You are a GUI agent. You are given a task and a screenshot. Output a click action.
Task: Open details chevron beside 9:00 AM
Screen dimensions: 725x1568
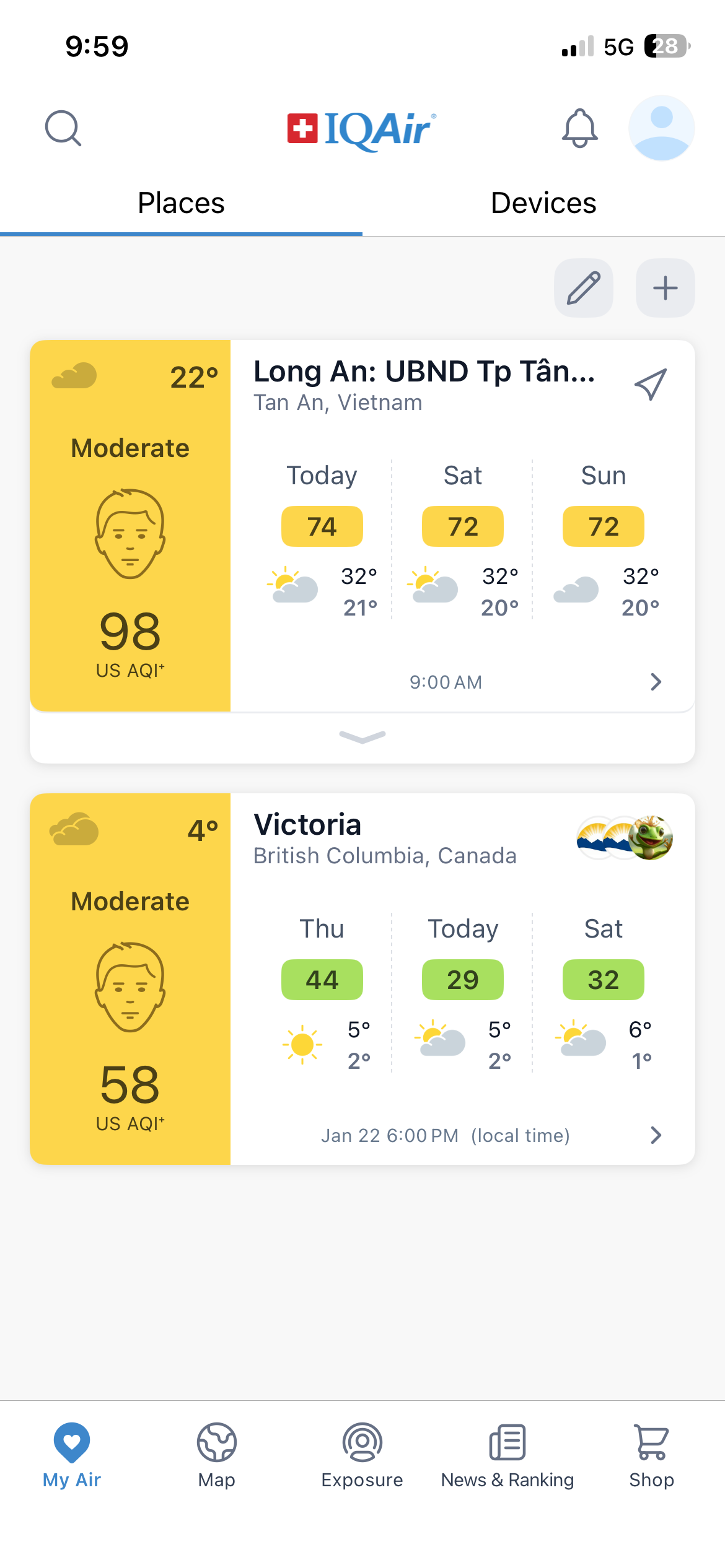coord(656,682)
